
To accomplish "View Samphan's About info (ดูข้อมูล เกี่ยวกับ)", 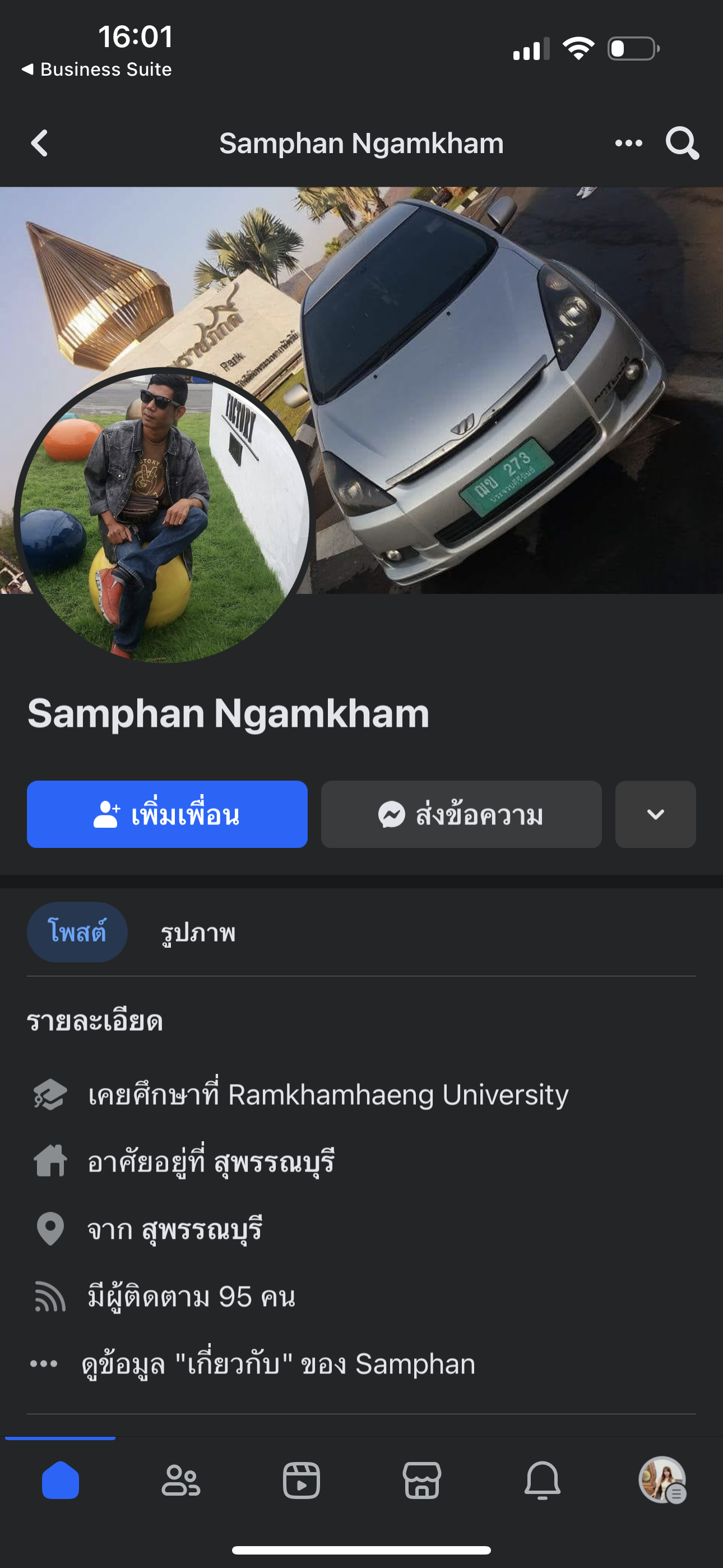I will [x=278, y=1364].
